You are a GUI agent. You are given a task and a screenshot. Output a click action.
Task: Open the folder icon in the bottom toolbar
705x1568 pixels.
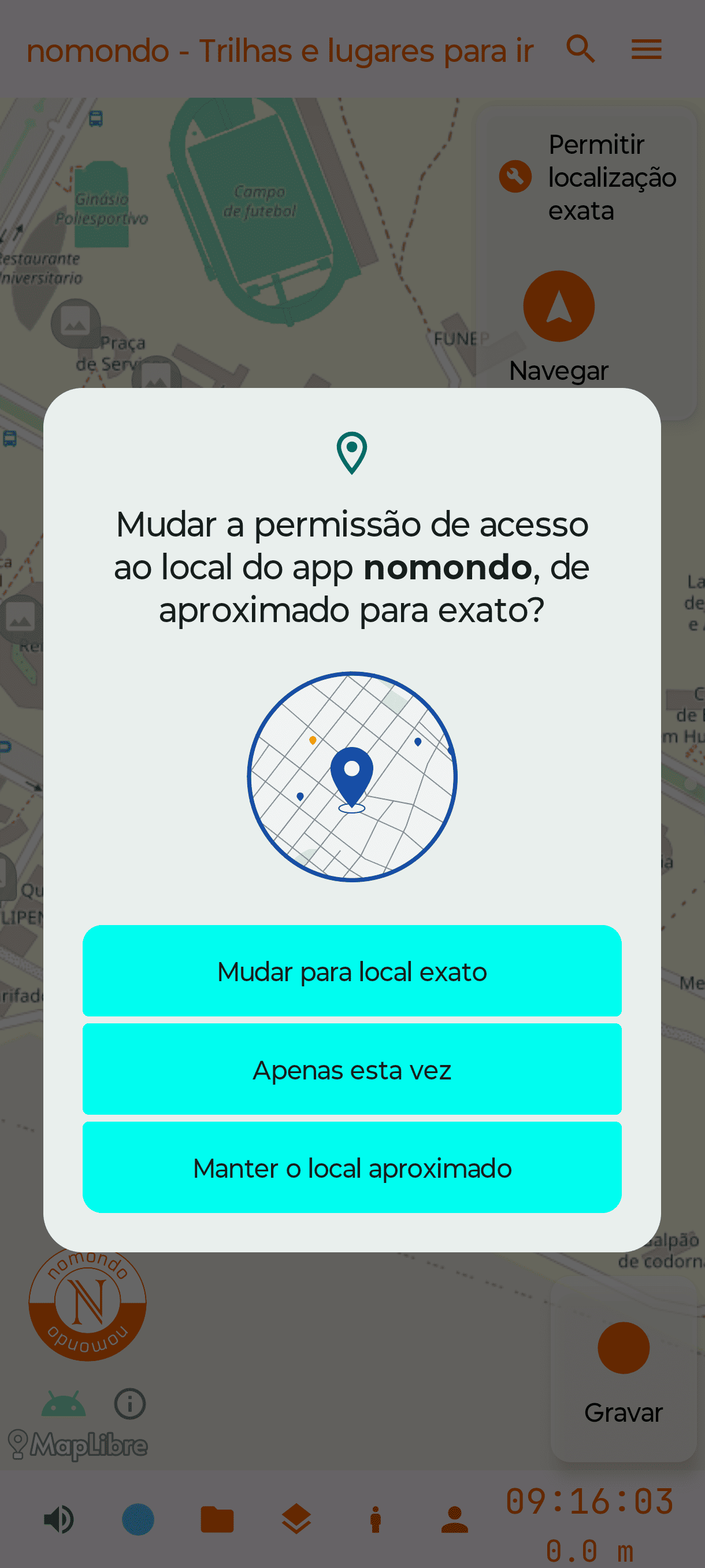coord(218,1519)
